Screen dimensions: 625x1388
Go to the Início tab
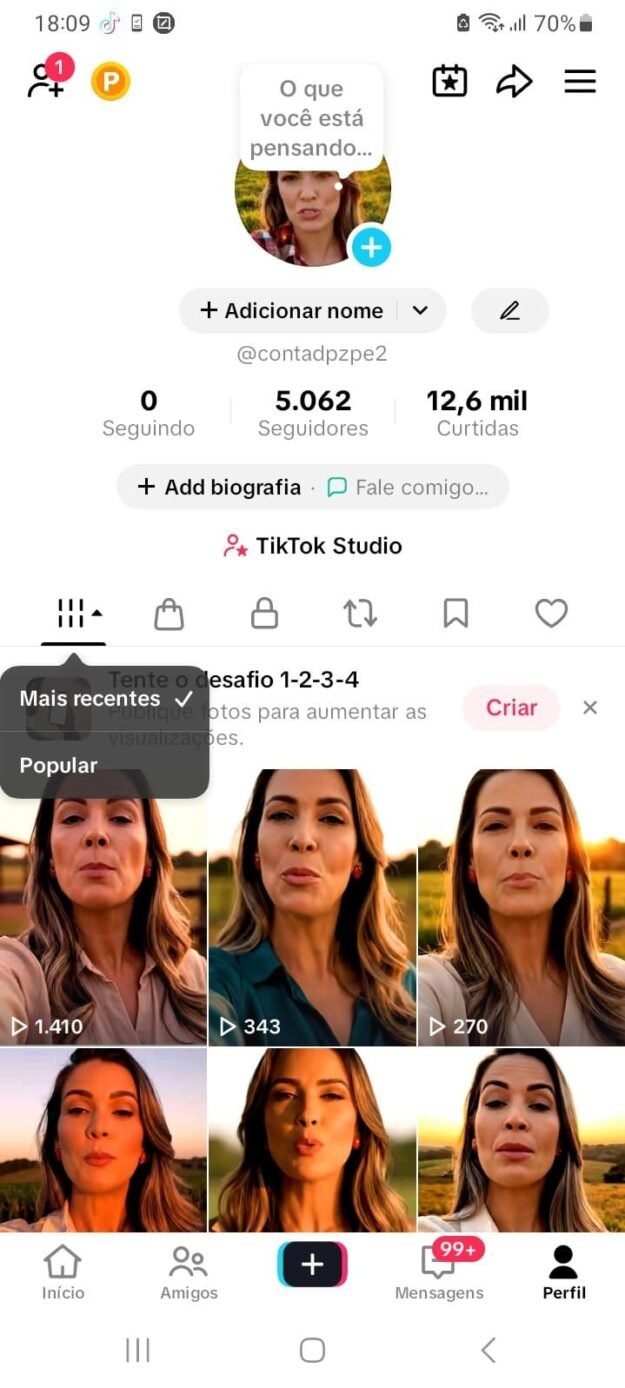63,1272
